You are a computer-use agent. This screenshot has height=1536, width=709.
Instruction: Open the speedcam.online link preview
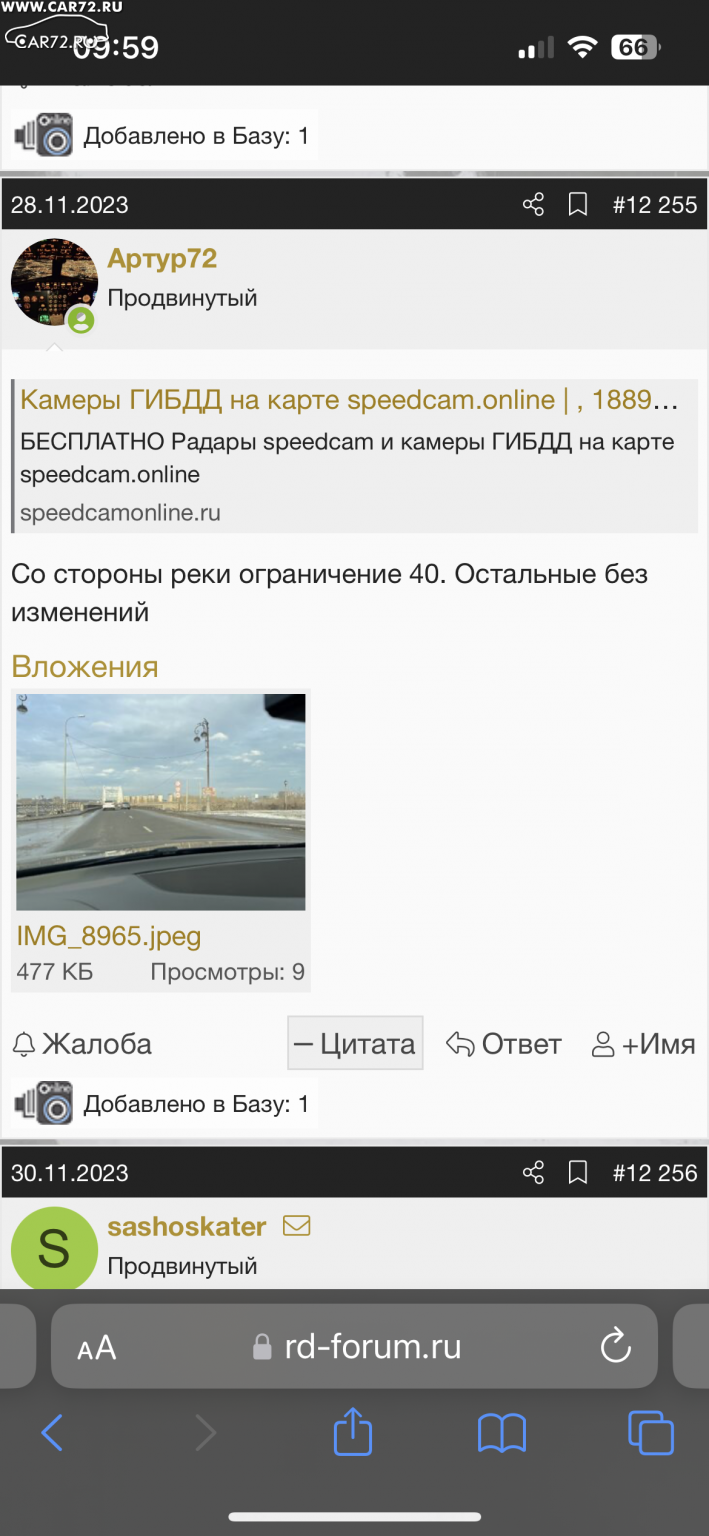pos(354,456)
